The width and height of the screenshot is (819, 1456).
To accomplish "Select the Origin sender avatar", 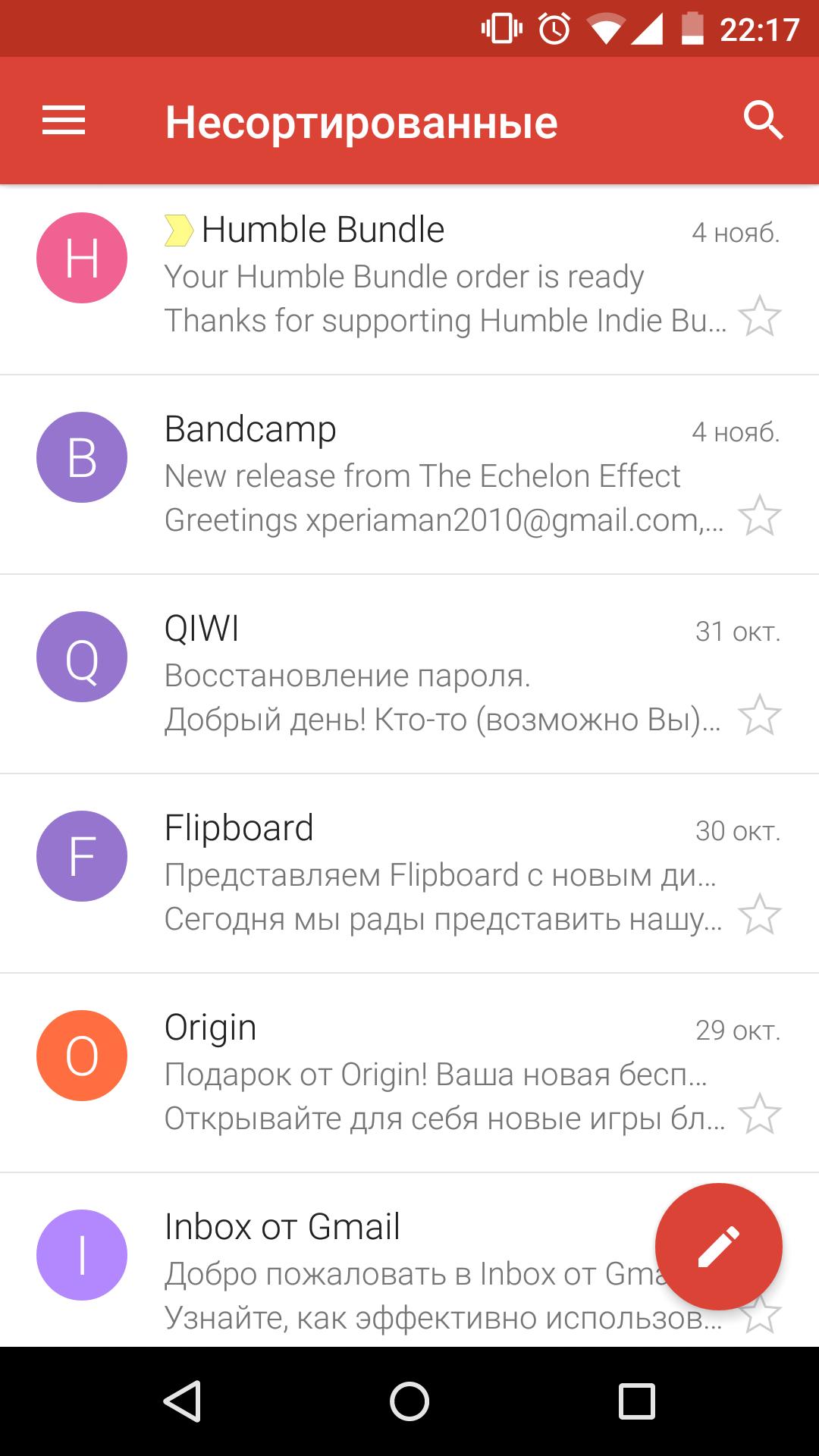I will coord(82,1056).
